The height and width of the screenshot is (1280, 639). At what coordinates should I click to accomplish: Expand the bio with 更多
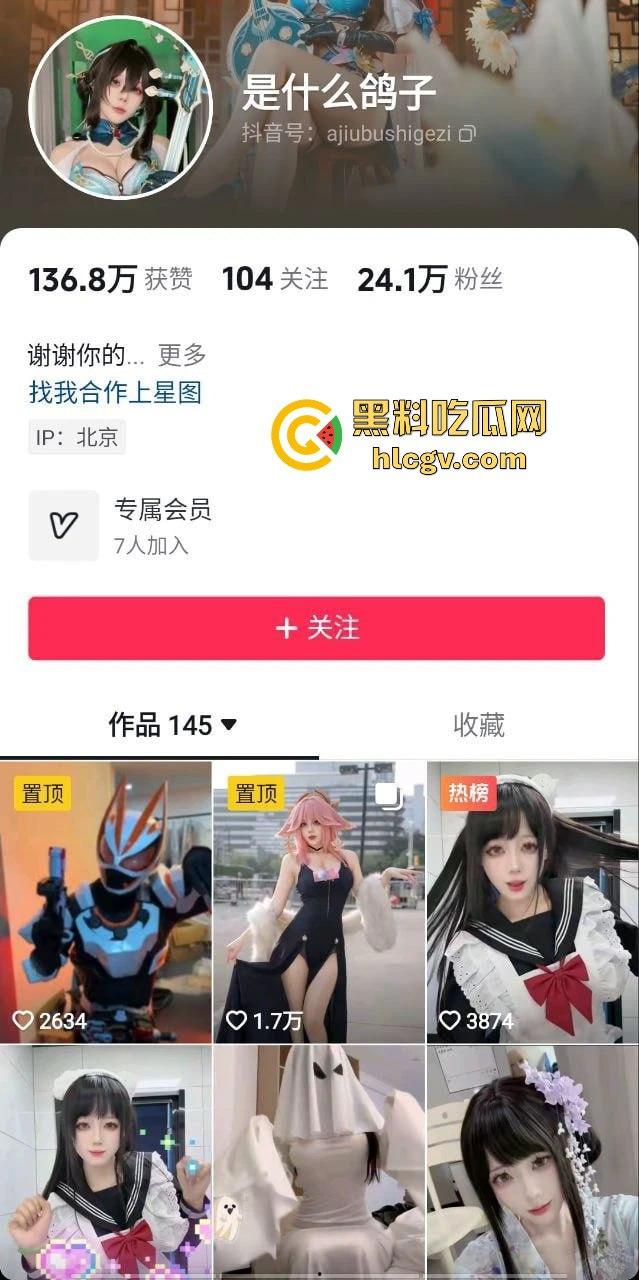pyautogui.click(x=182, y=354)
